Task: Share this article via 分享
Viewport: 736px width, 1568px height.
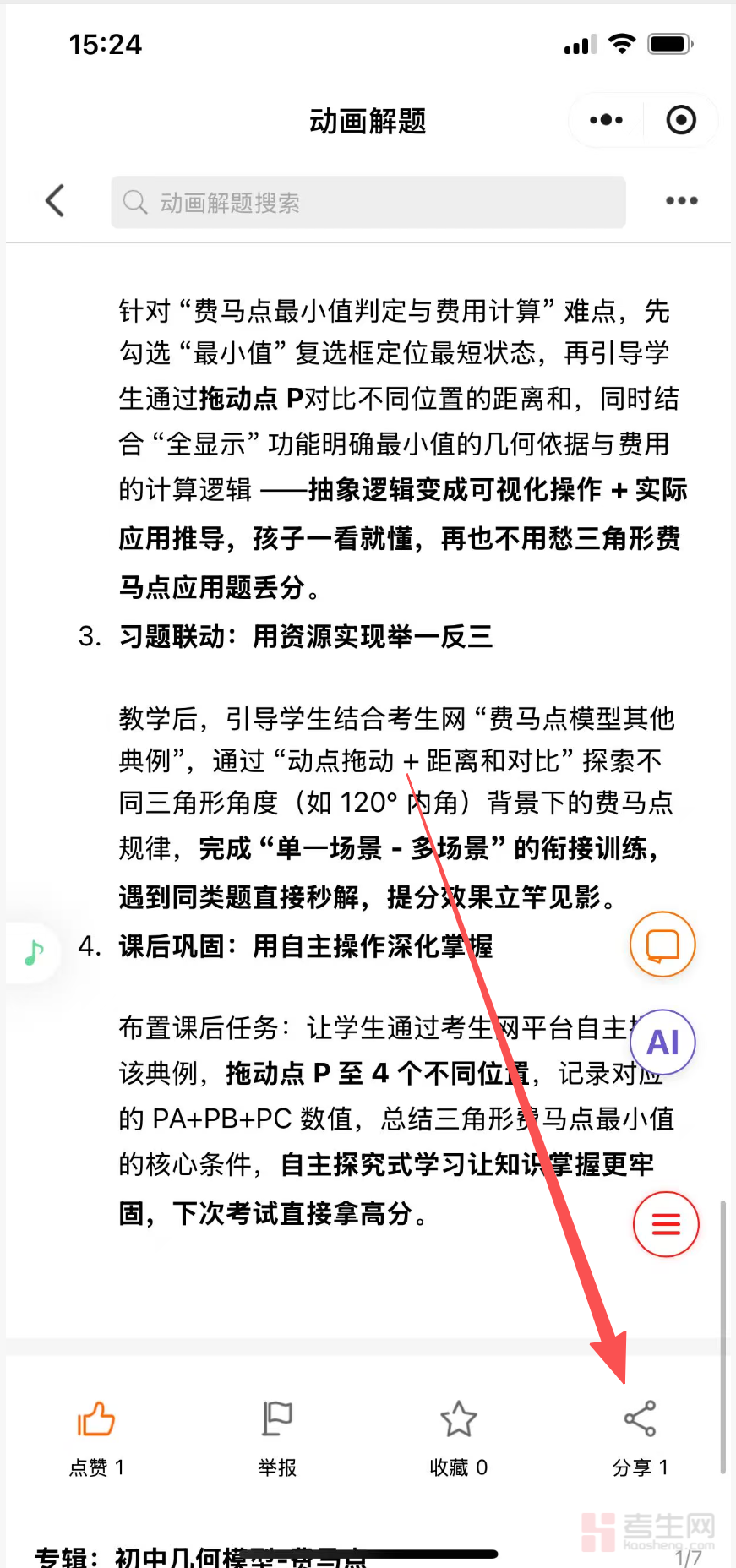Action: pyautogui.click(x=640, y=1438)
